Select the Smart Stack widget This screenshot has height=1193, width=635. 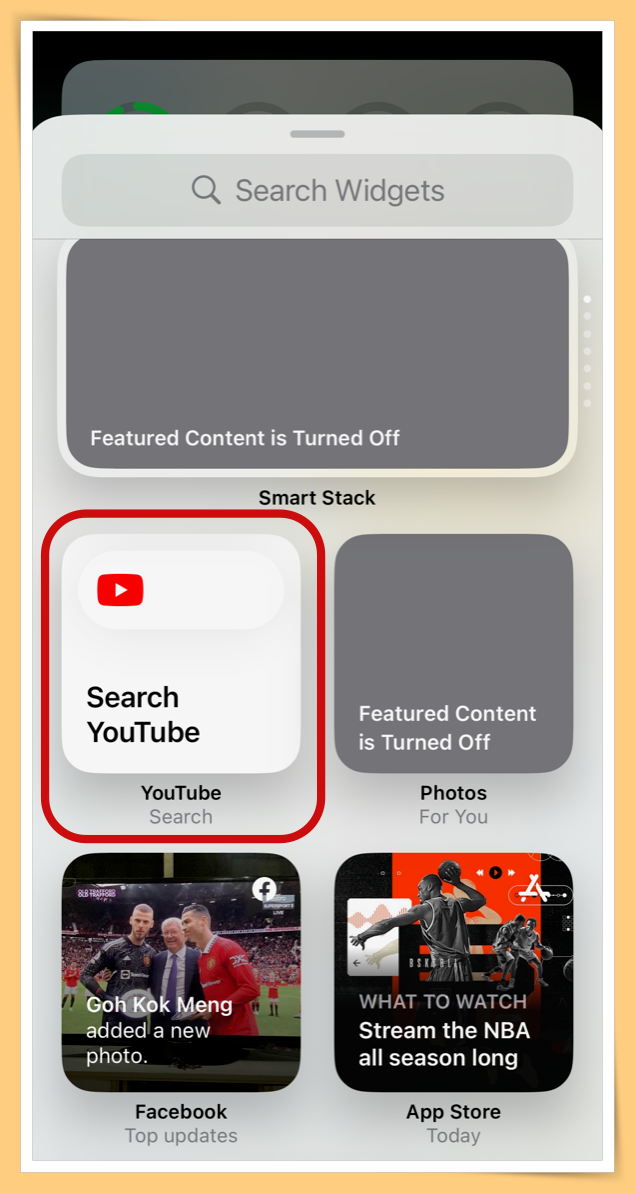[317, 355]
